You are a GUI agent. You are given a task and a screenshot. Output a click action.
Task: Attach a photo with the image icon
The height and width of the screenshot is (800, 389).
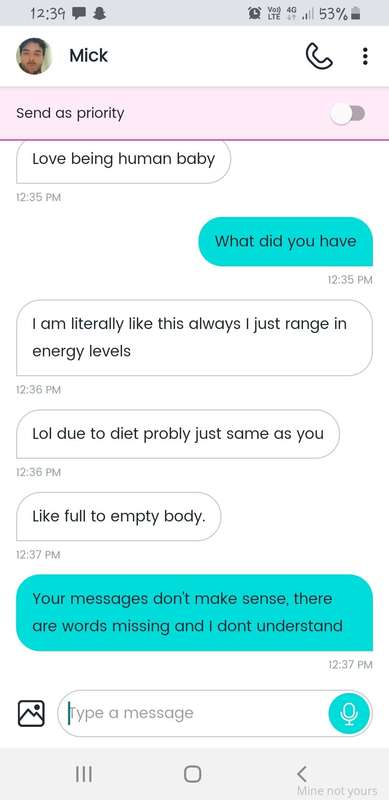point(31,713)
